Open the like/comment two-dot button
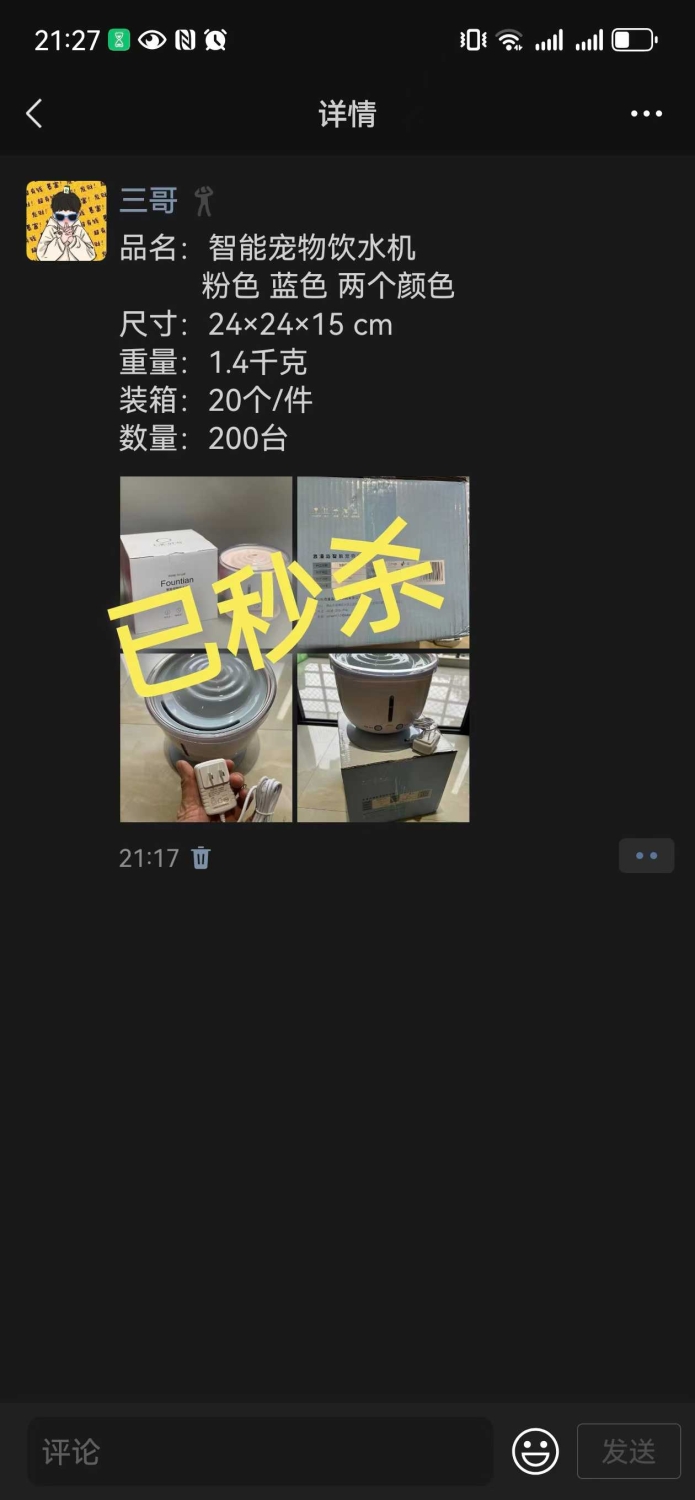695x1500 pixels. click(x=646, y=856)
